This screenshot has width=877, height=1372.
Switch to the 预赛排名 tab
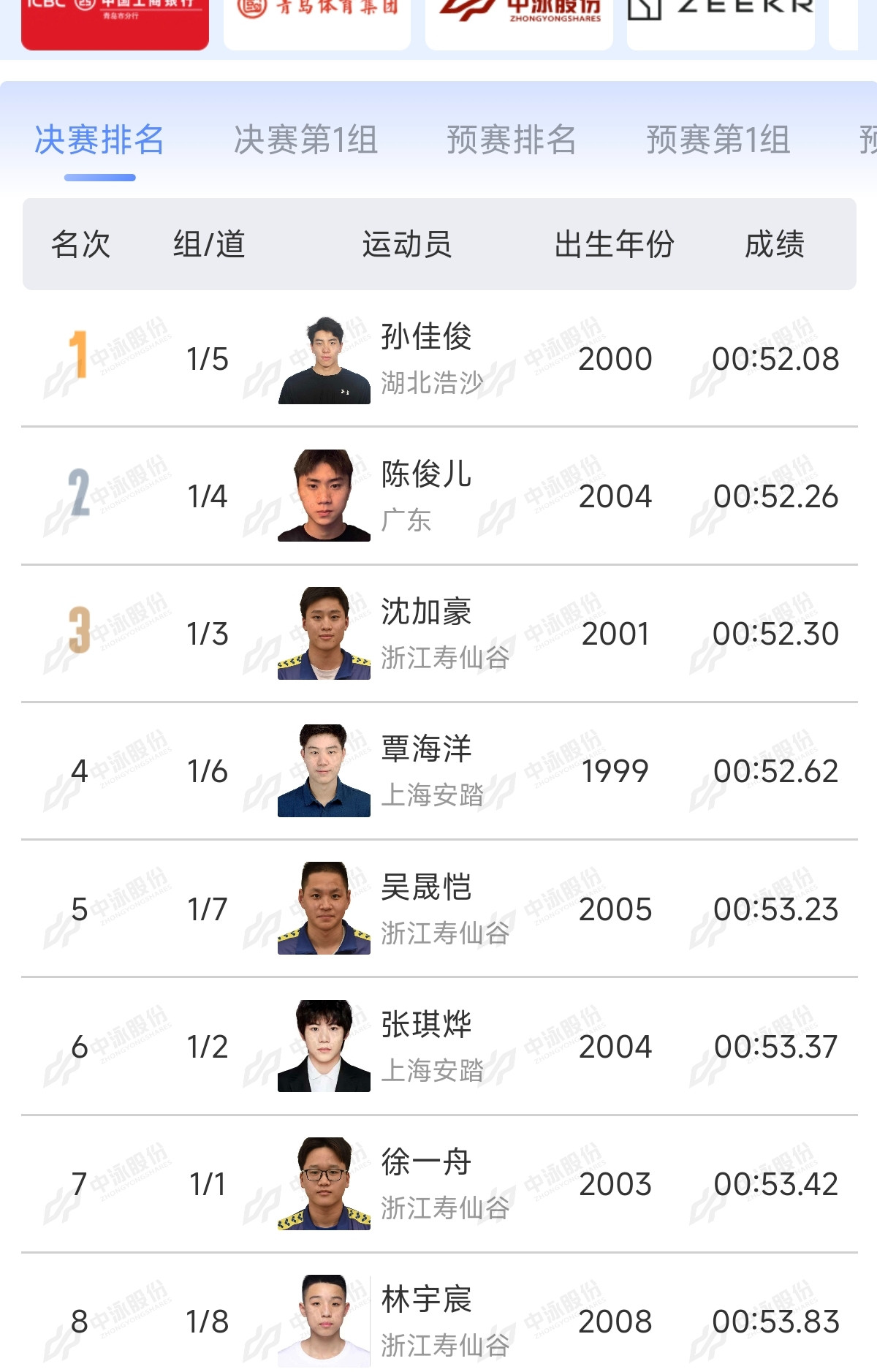click(511, 140)
